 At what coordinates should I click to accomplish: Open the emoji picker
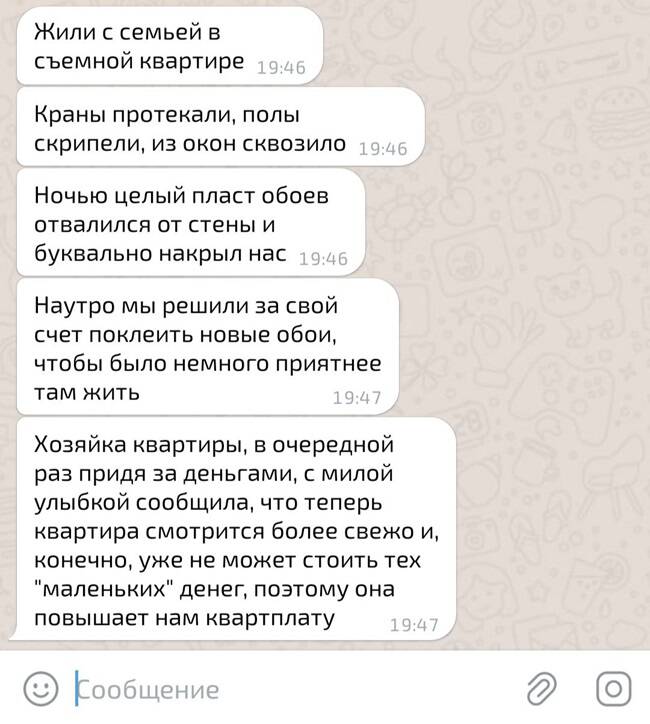[38, 688]
